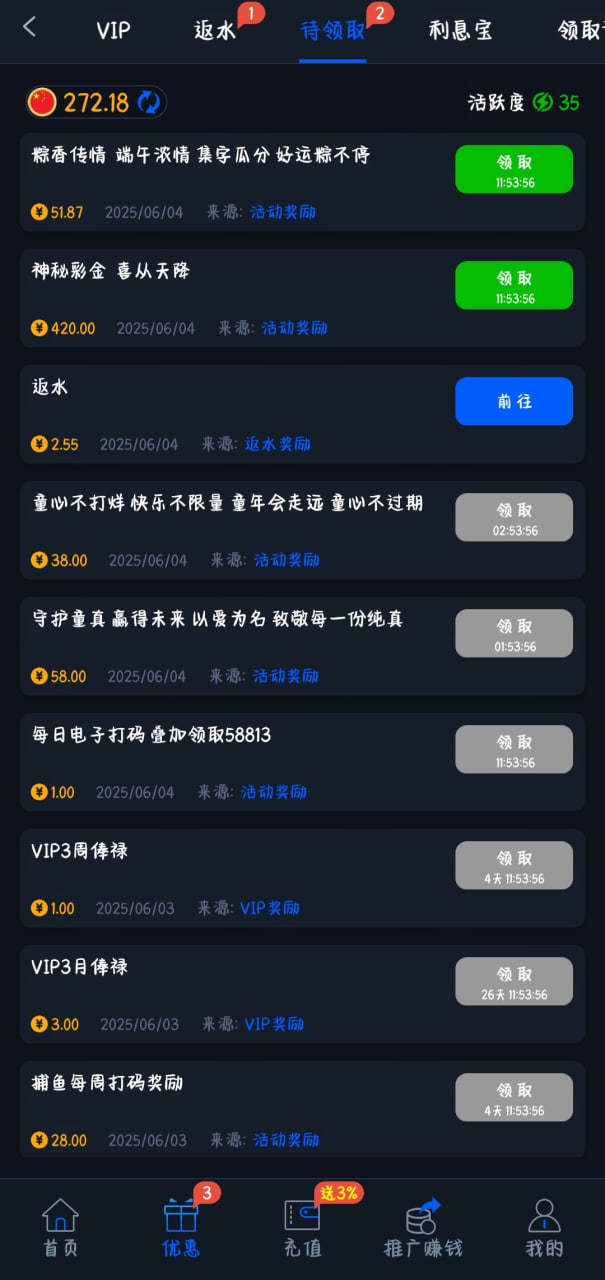605x1280 pixels.
Task: Open the 我的 profile tab
Action: [544, 1228]
